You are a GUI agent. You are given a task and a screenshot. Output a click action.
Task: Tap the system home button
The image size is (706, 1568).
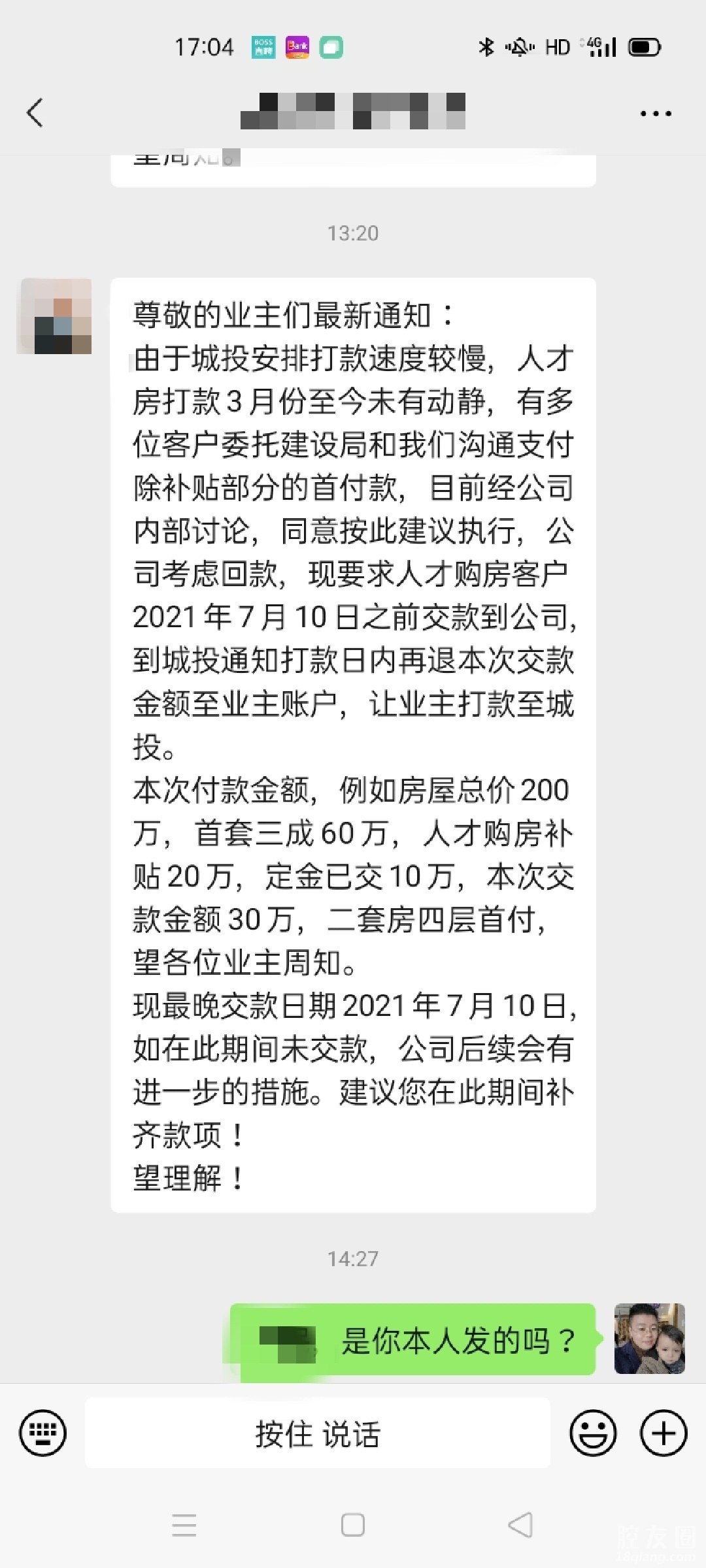click(353, 1525)
